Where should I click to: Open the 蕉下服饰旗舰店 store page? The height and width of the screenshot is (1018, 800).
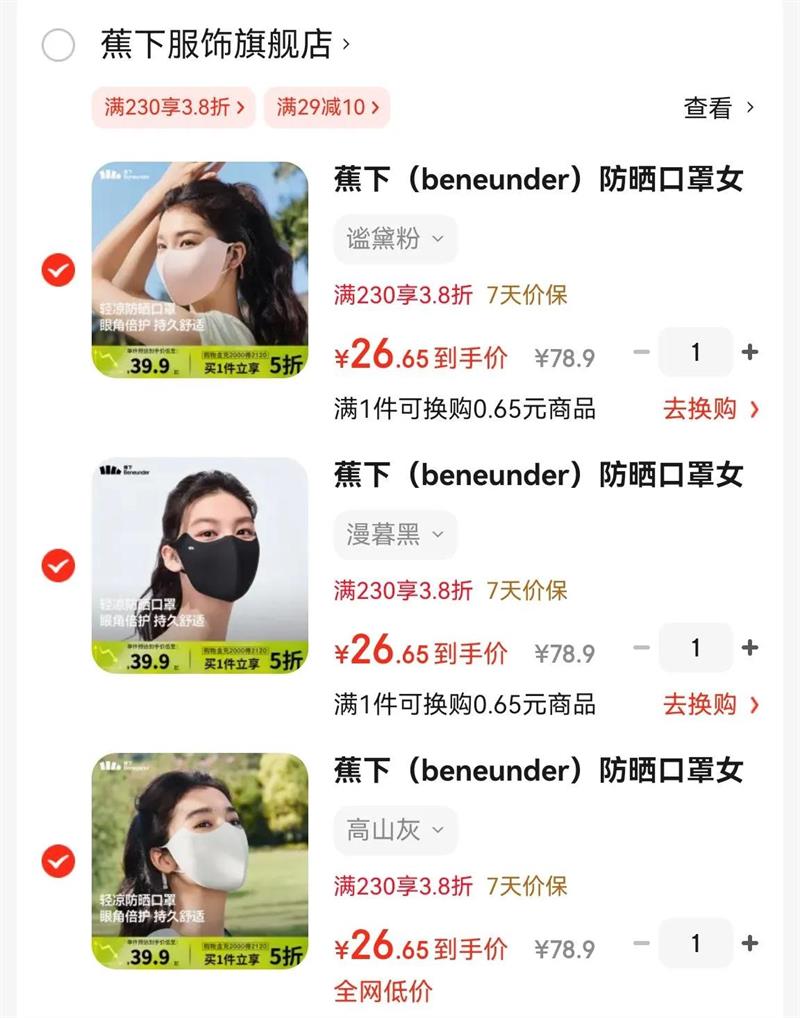[x=216, y=44]
